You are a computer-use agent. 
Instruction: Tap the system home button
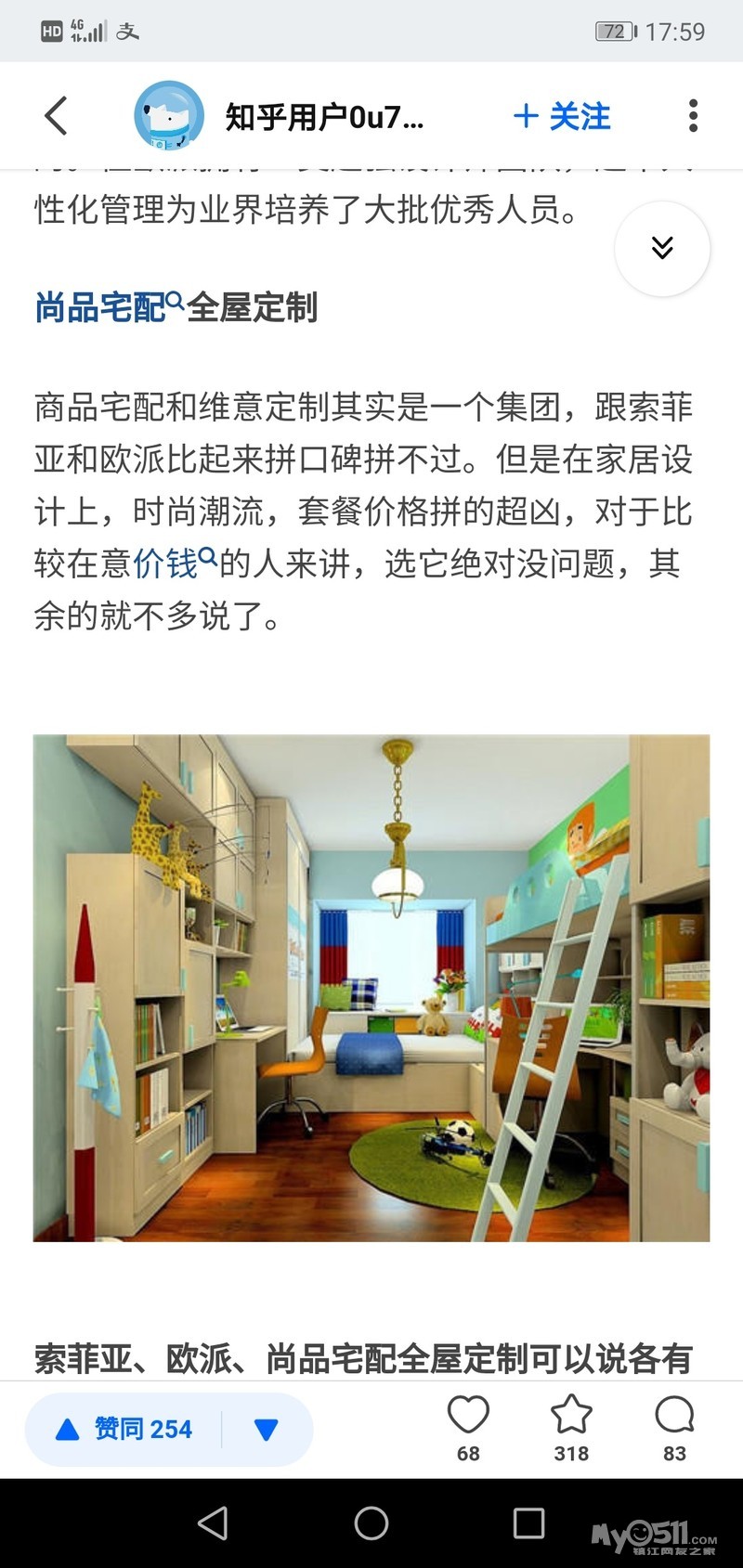pos(371,1523)
